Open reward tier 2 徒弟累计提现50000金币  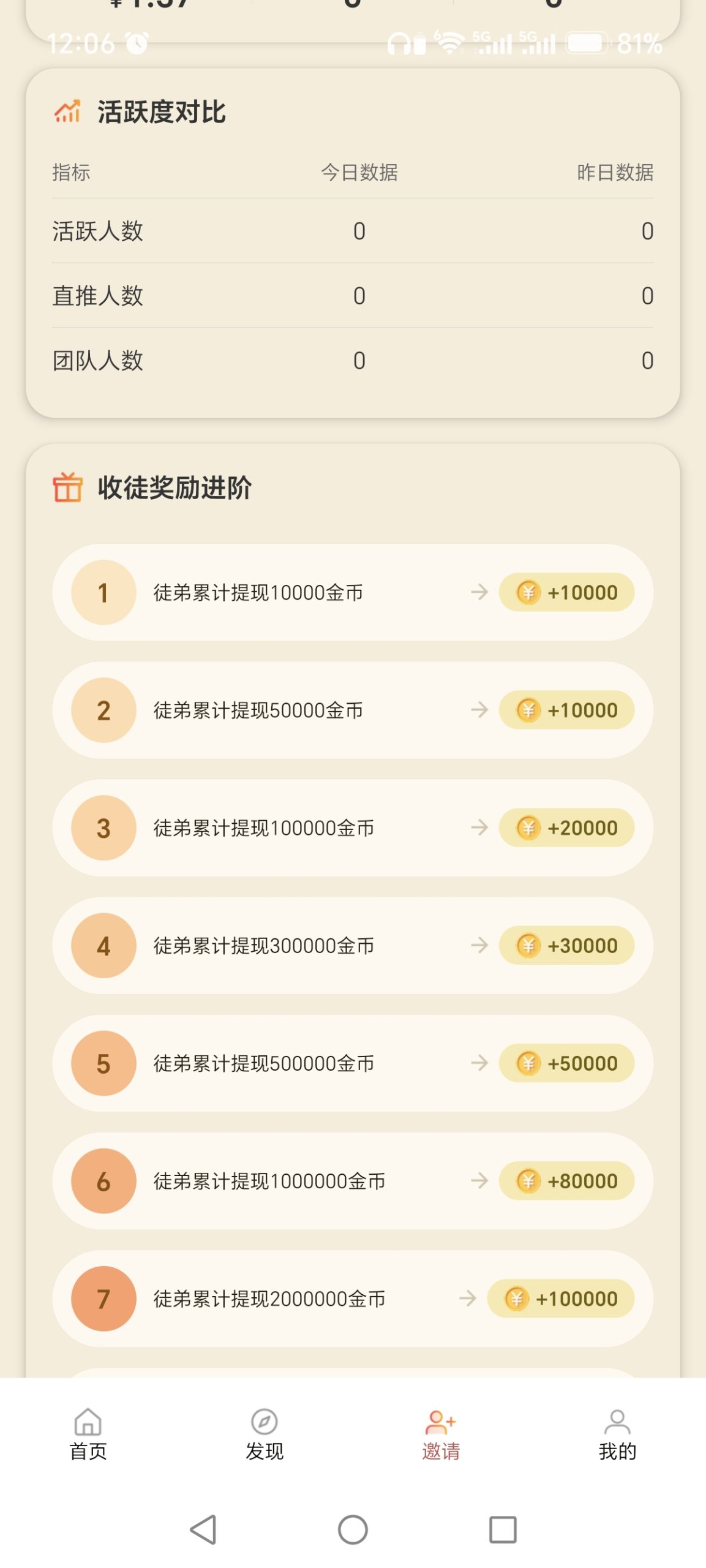pos(353,710)
